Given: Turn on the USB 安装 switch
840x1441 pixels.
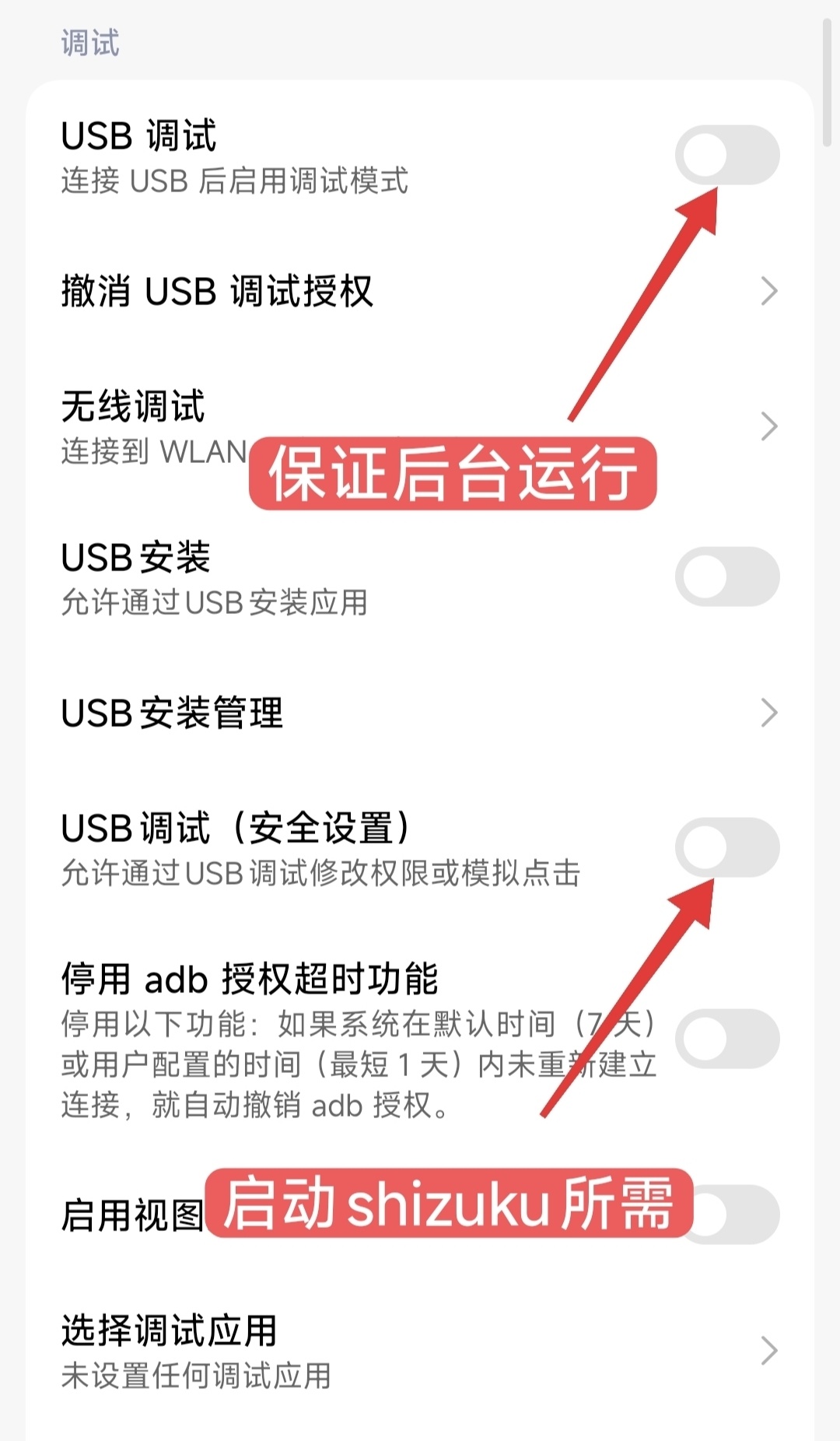Looking at the screenshot, I should click(x=726, y=577).
